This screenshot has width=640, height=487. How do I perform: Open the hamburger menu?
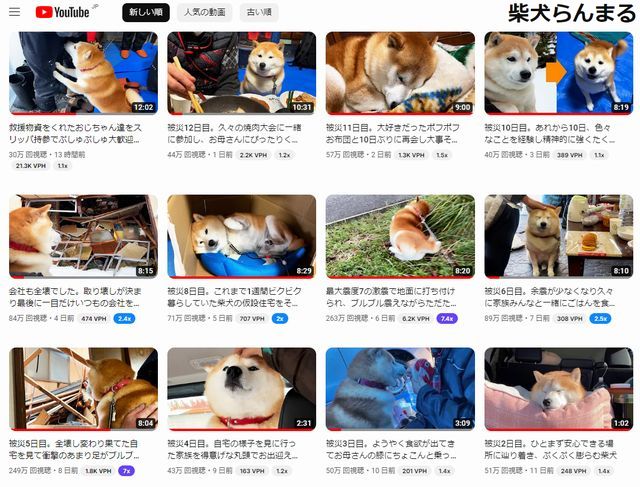[14, 13]
